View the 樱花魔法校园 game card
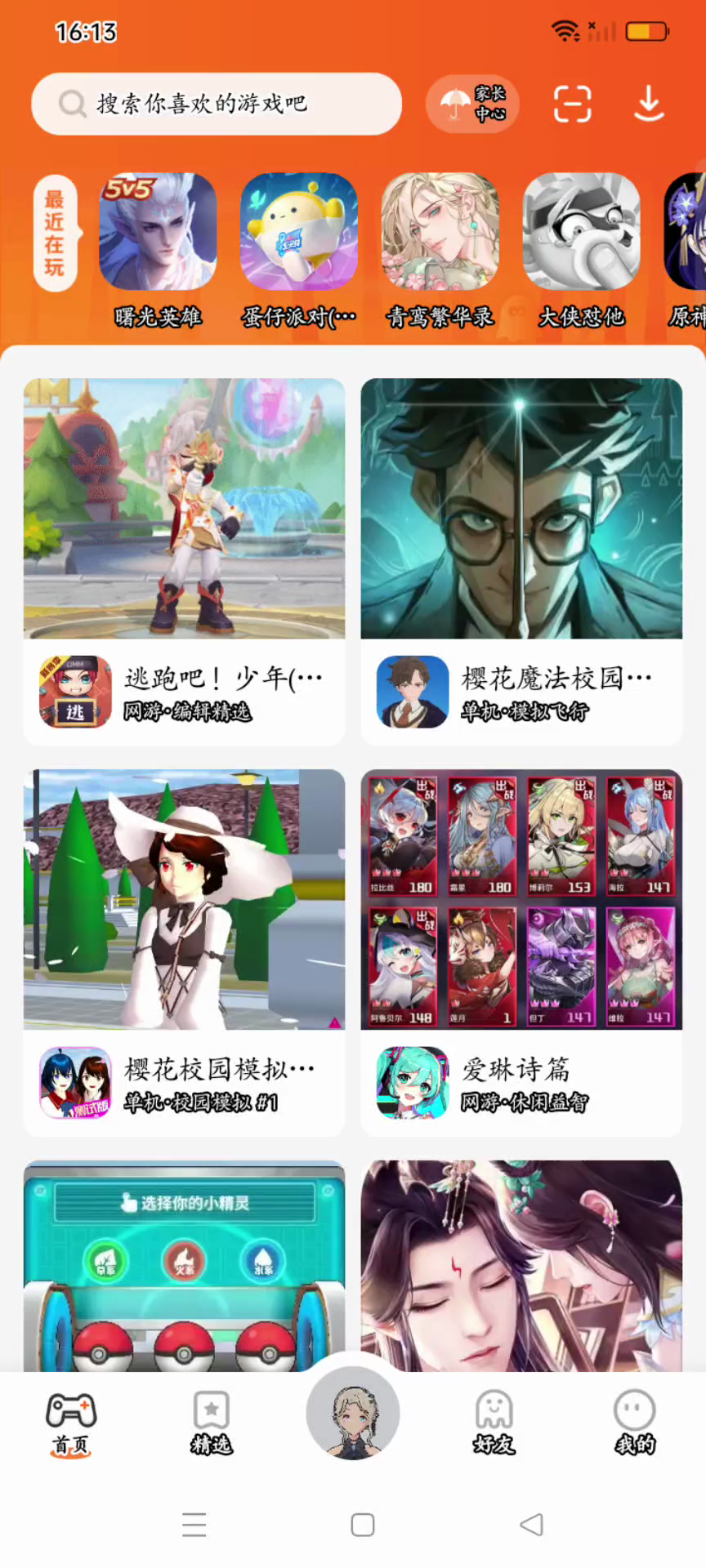 (x=521, y=560)
